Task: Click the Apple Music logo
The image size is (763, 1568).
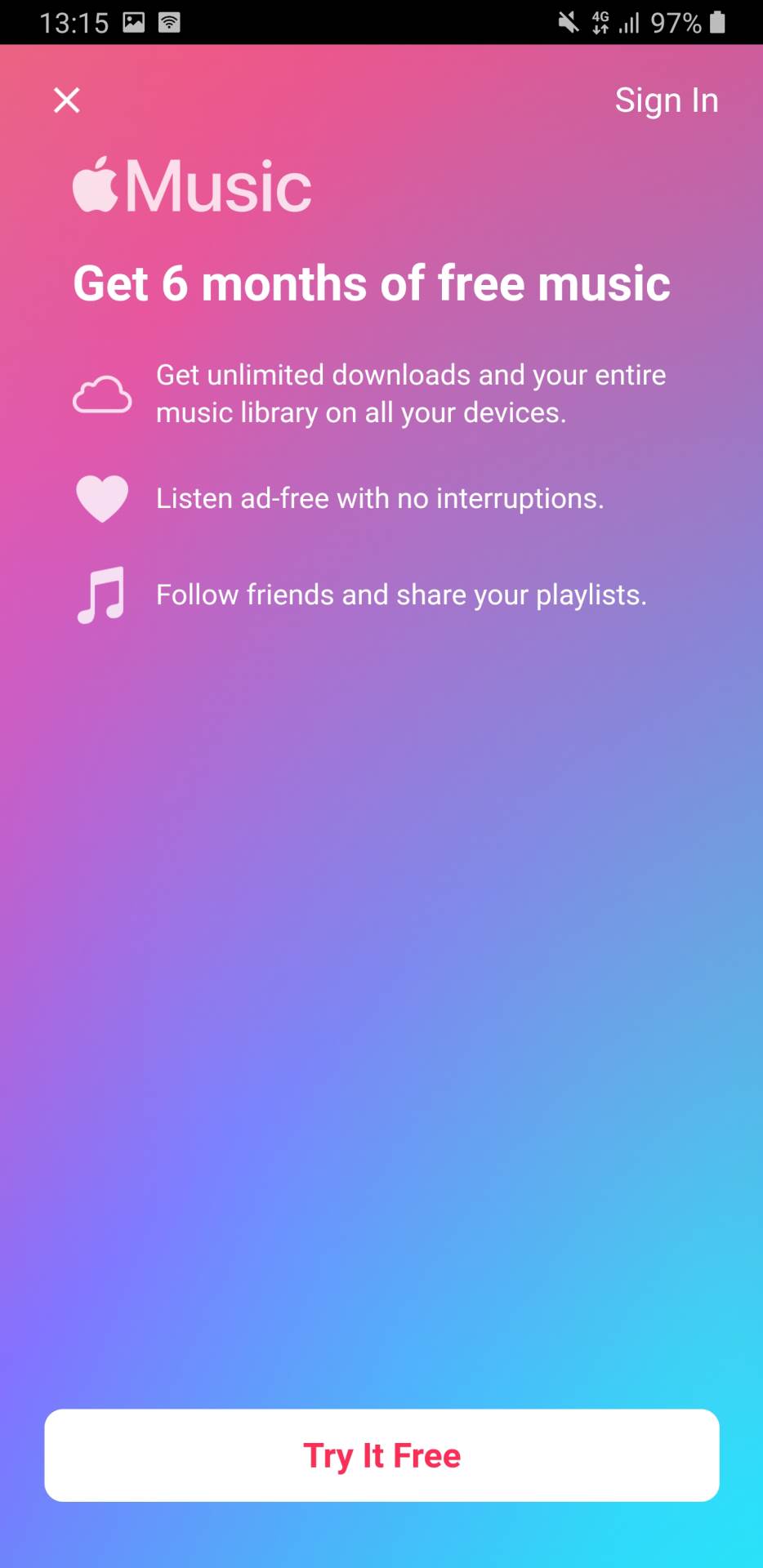Action: (98, 184)
